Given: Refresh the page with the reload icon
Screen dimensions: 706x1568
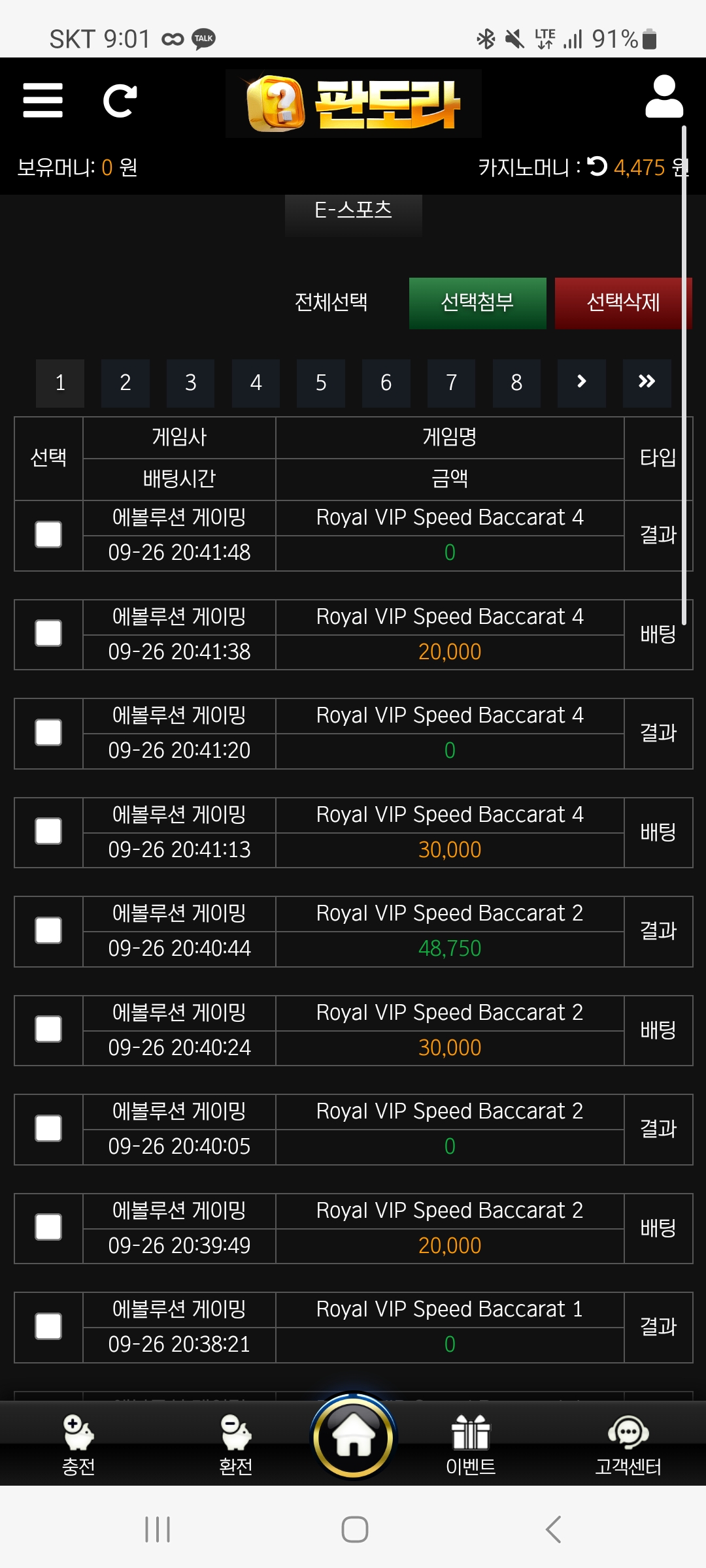Looking at the screenshot, I should [120, 101].
